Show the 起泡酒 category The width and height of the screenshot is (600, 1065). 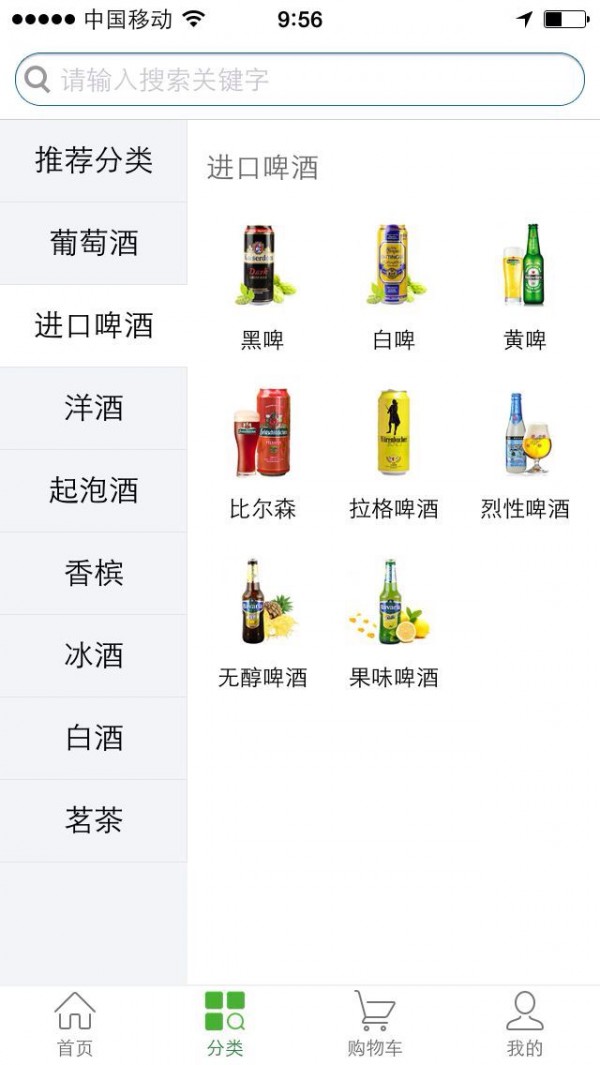(x=93, y=490)
